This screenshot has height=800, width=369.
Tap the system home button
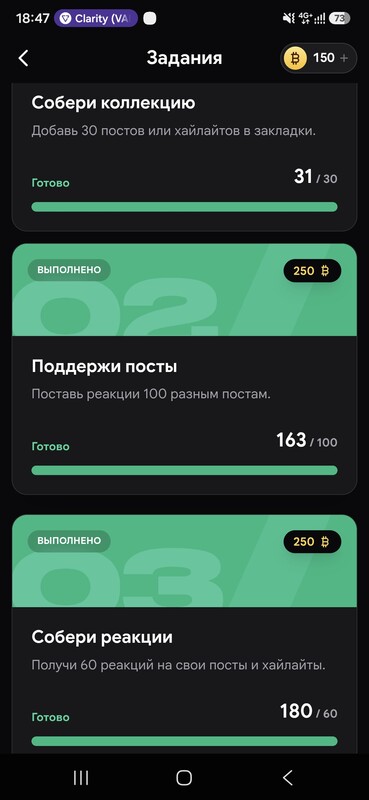pyautogui.click(x=184, y=778)
